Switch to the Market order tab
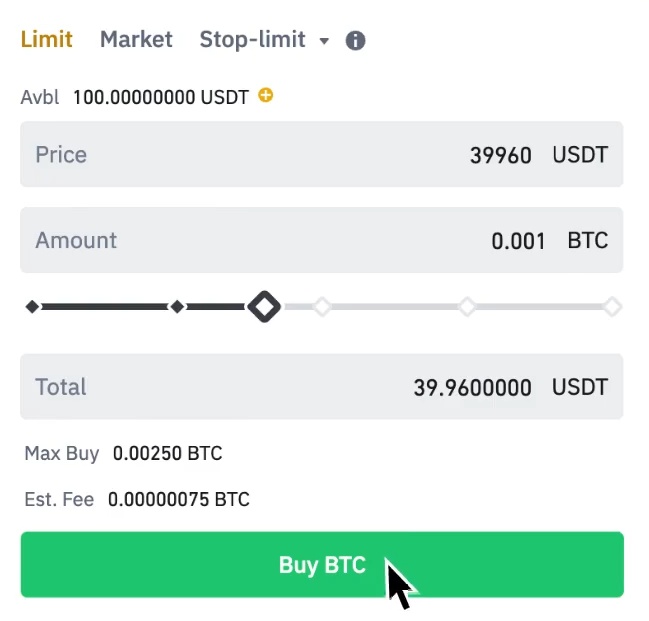Viewport: 649px width, 621px height. pyautogui.click(x=136, y=39)
